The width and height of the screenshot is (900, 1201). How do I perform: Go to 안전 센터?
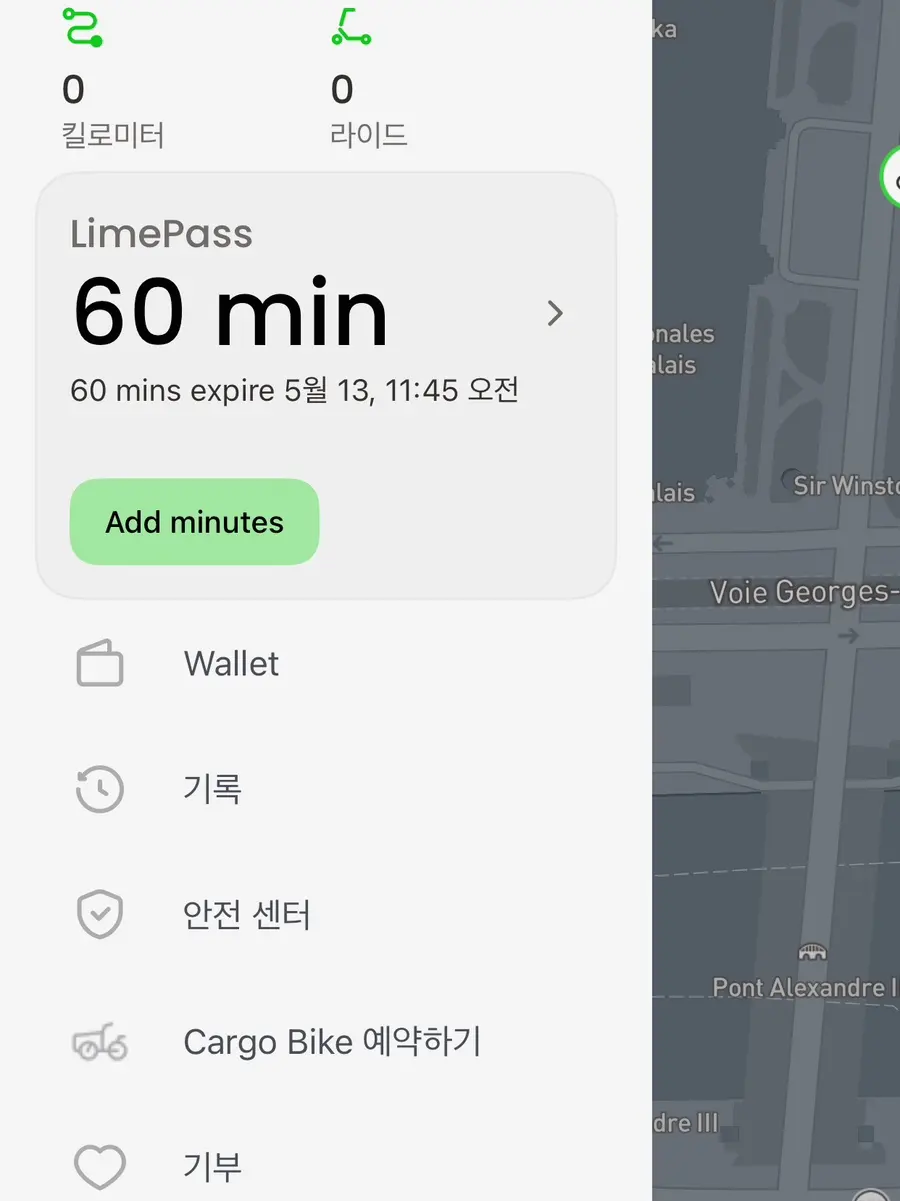(x=326, y=916)
